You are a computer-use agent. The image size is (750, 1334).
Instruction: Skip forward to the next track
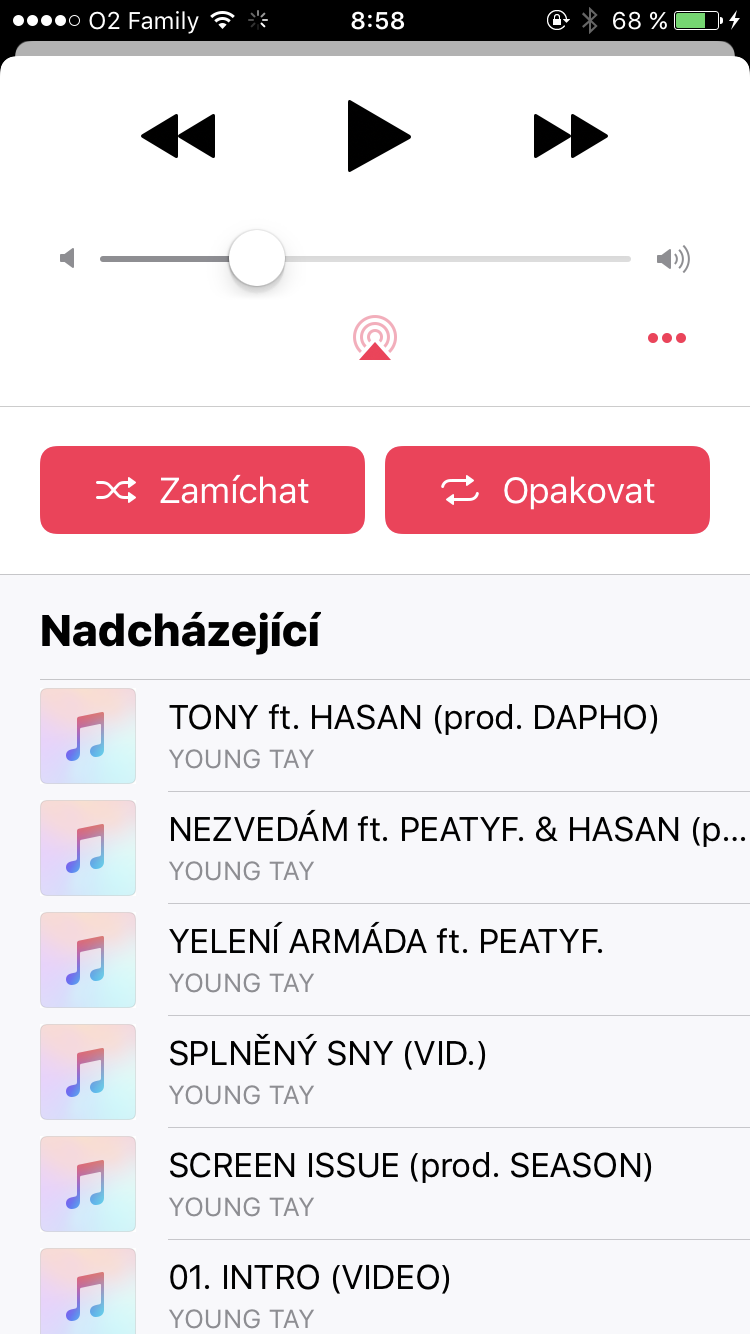[570, 136]
